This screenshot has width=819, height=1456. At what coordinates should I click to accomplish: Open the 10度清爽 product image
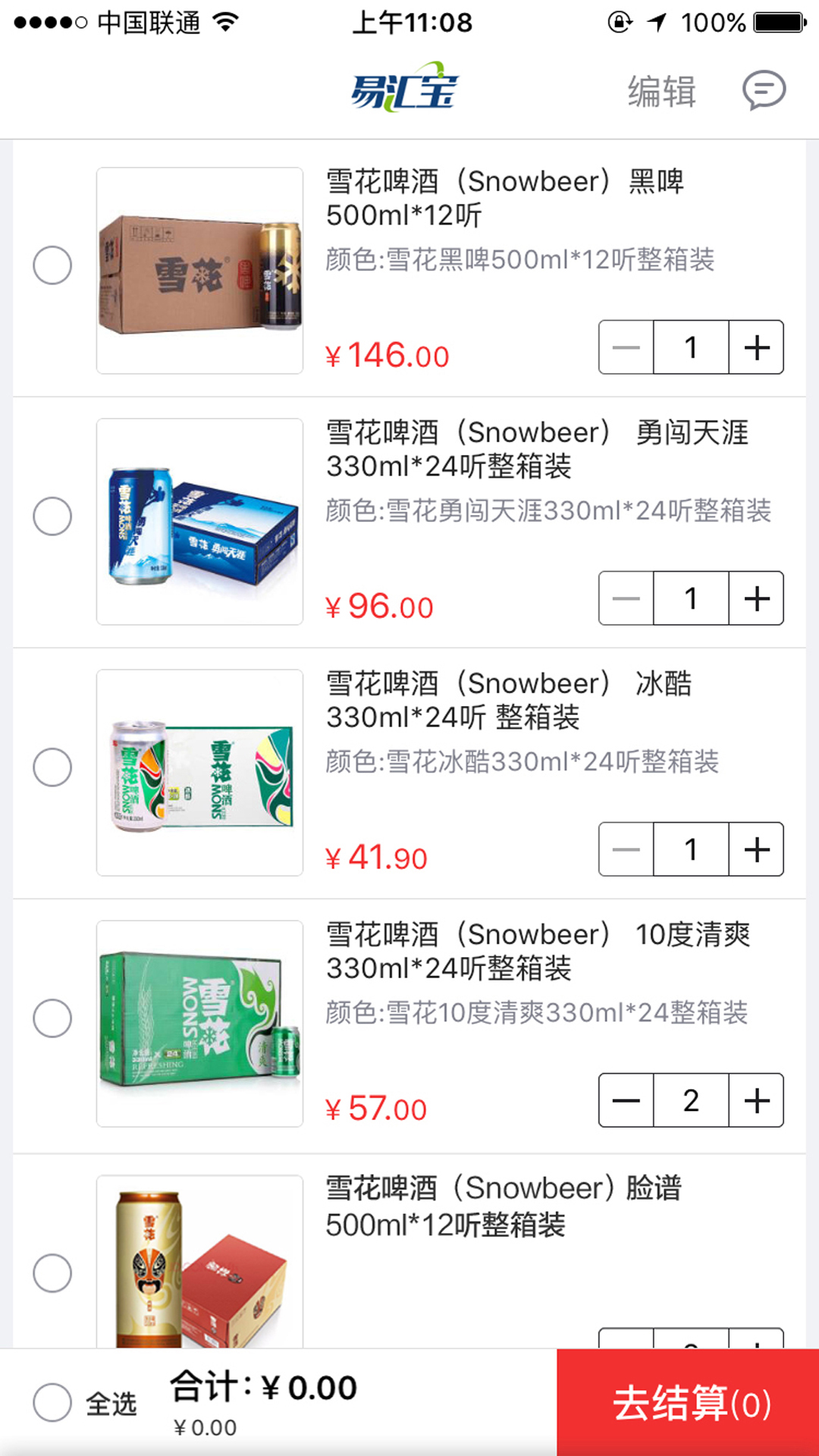(x=199, y=1024)
